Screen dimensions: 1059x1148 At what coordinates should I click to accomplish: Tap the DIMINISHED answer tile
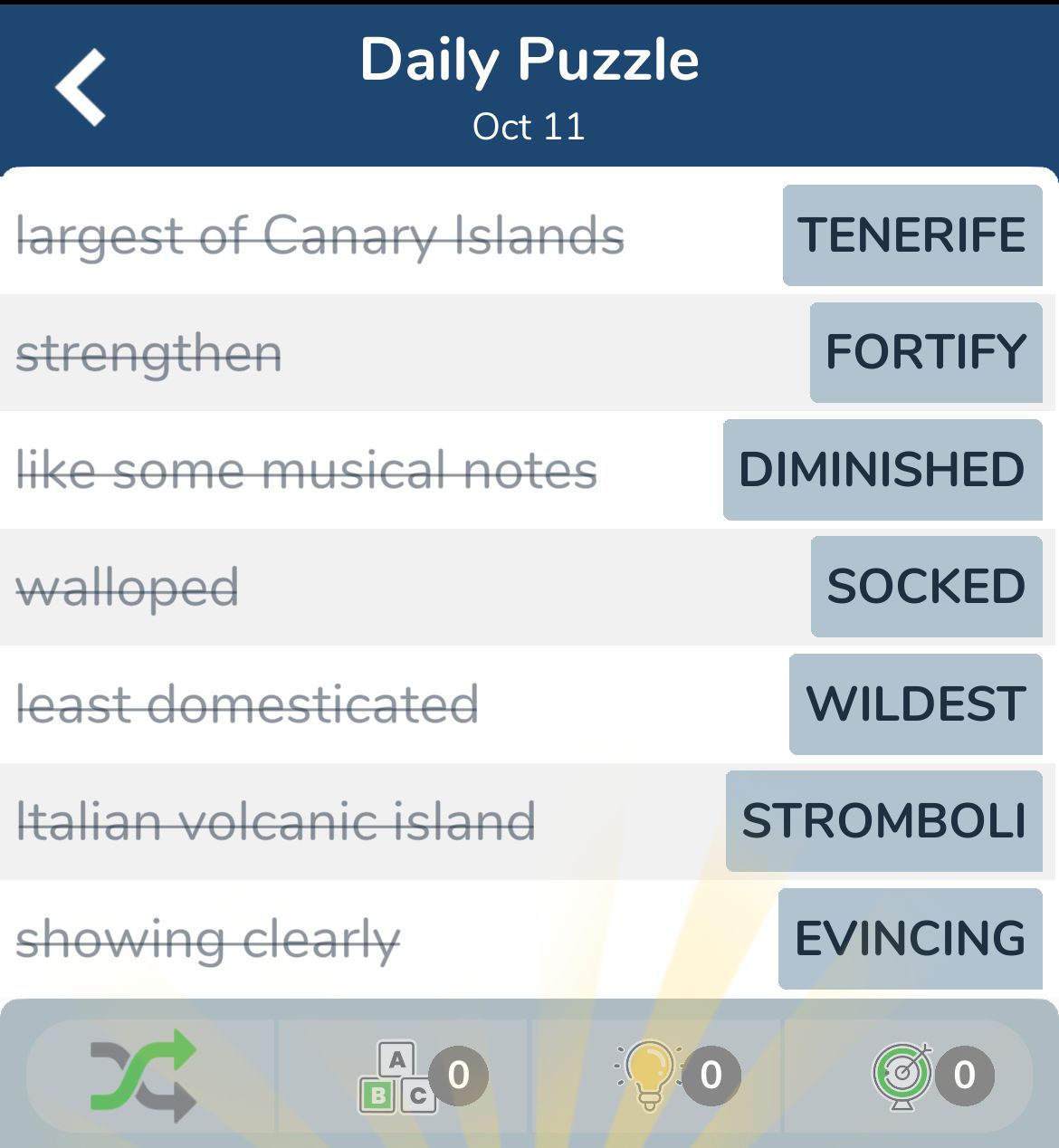(x=882, y=470)
